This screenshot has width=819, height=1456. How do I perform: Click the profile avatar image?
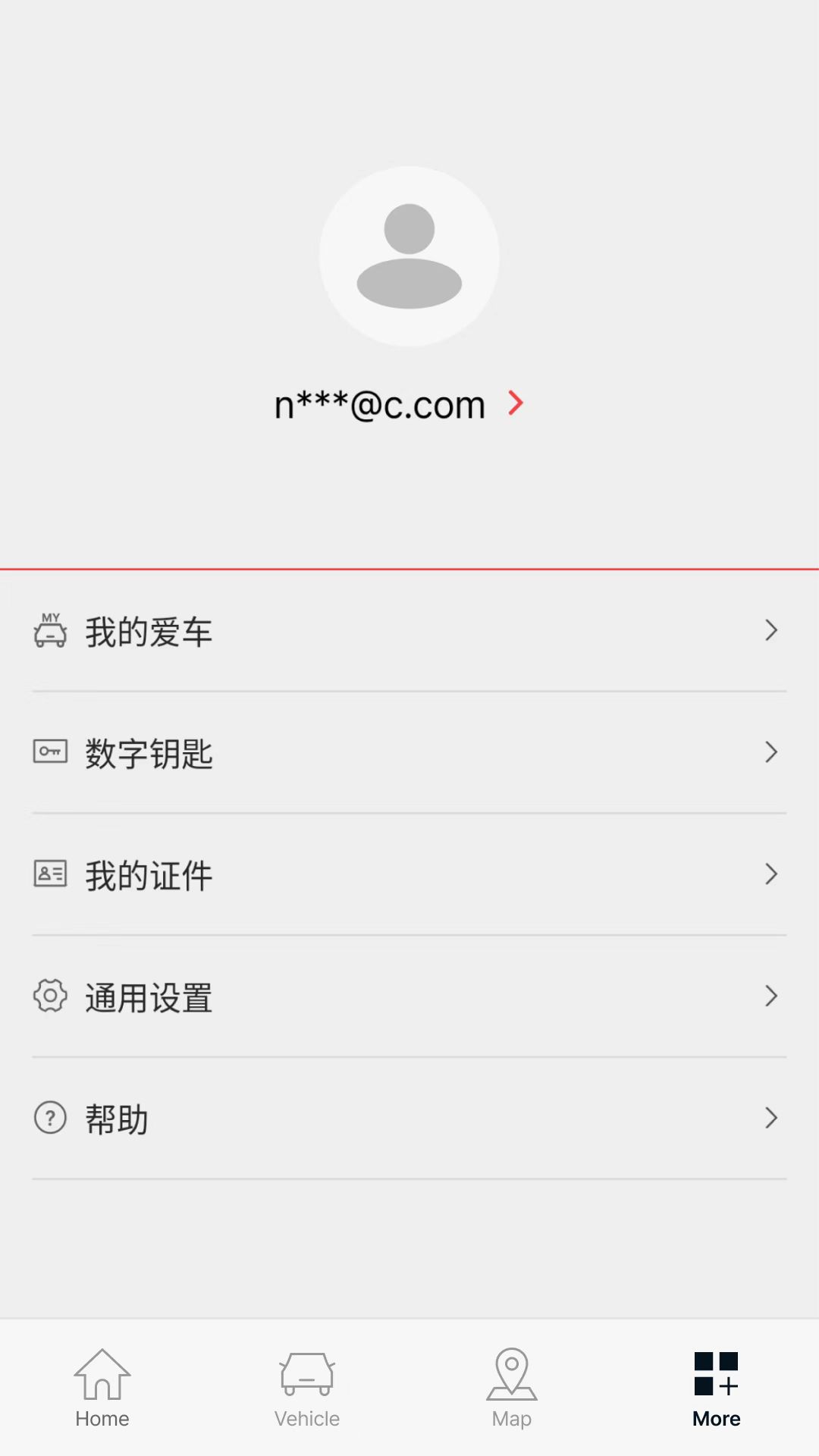(409, 256)
